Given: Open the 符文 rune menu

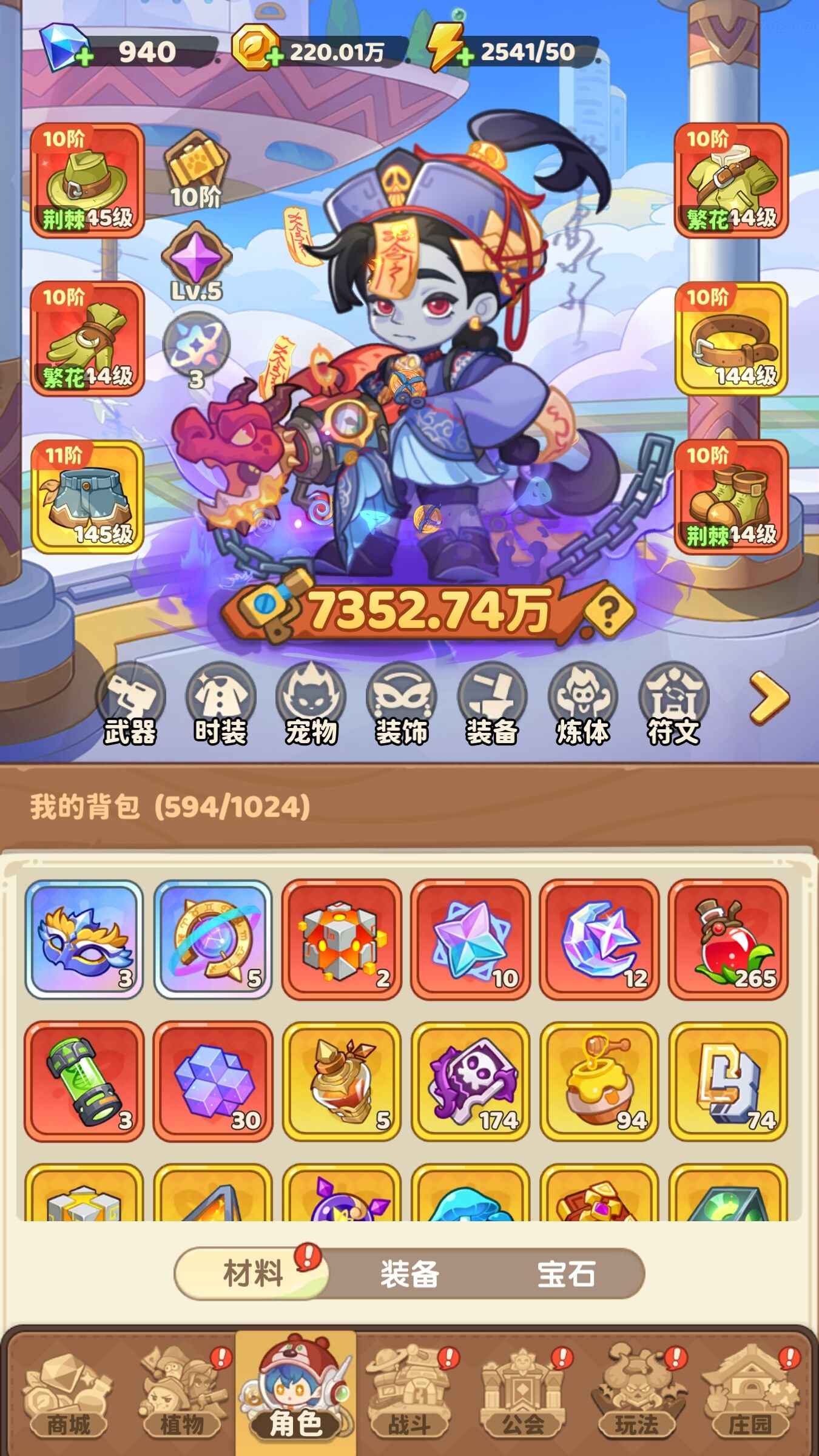Looking at the screenshot, I should [x=673, y=704].
